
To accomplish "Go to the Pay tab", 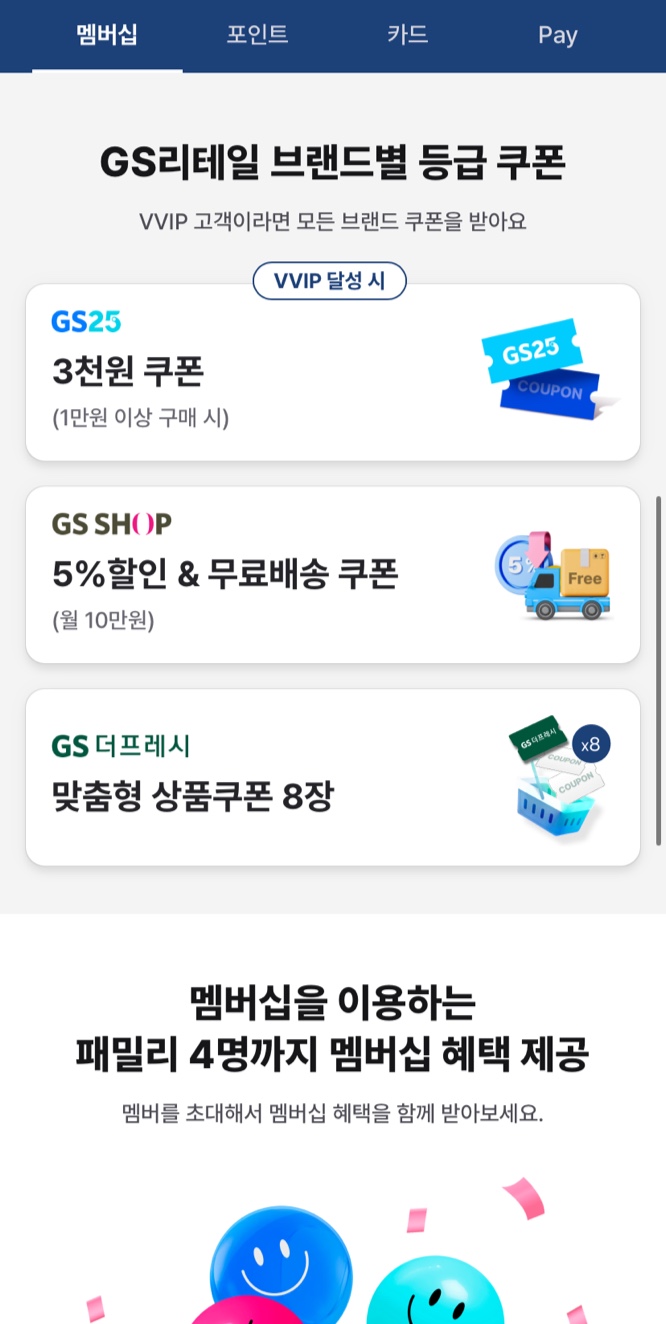I will pos(557,35).
